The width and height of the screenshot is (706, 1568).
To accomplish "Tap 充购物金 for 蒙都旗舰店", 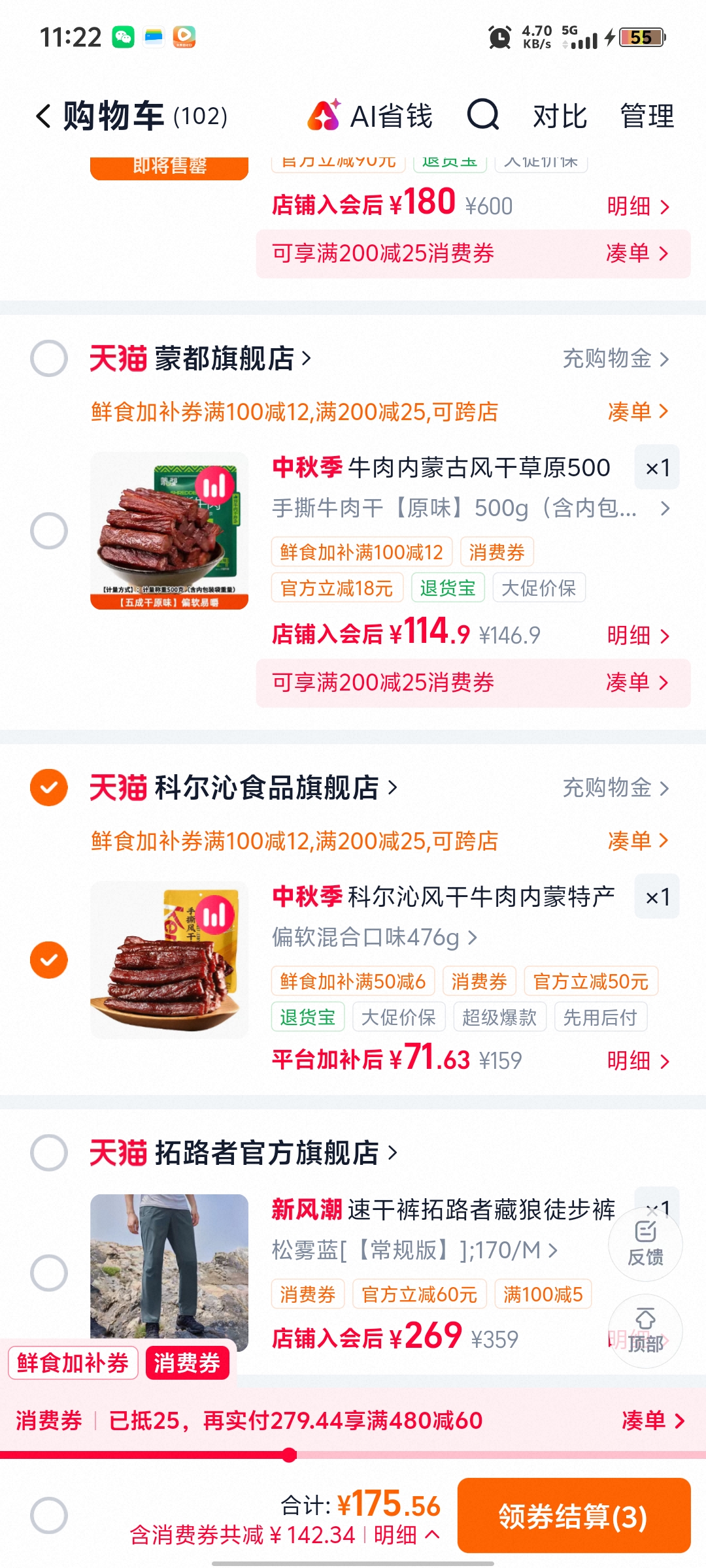I will coord(616,358).
